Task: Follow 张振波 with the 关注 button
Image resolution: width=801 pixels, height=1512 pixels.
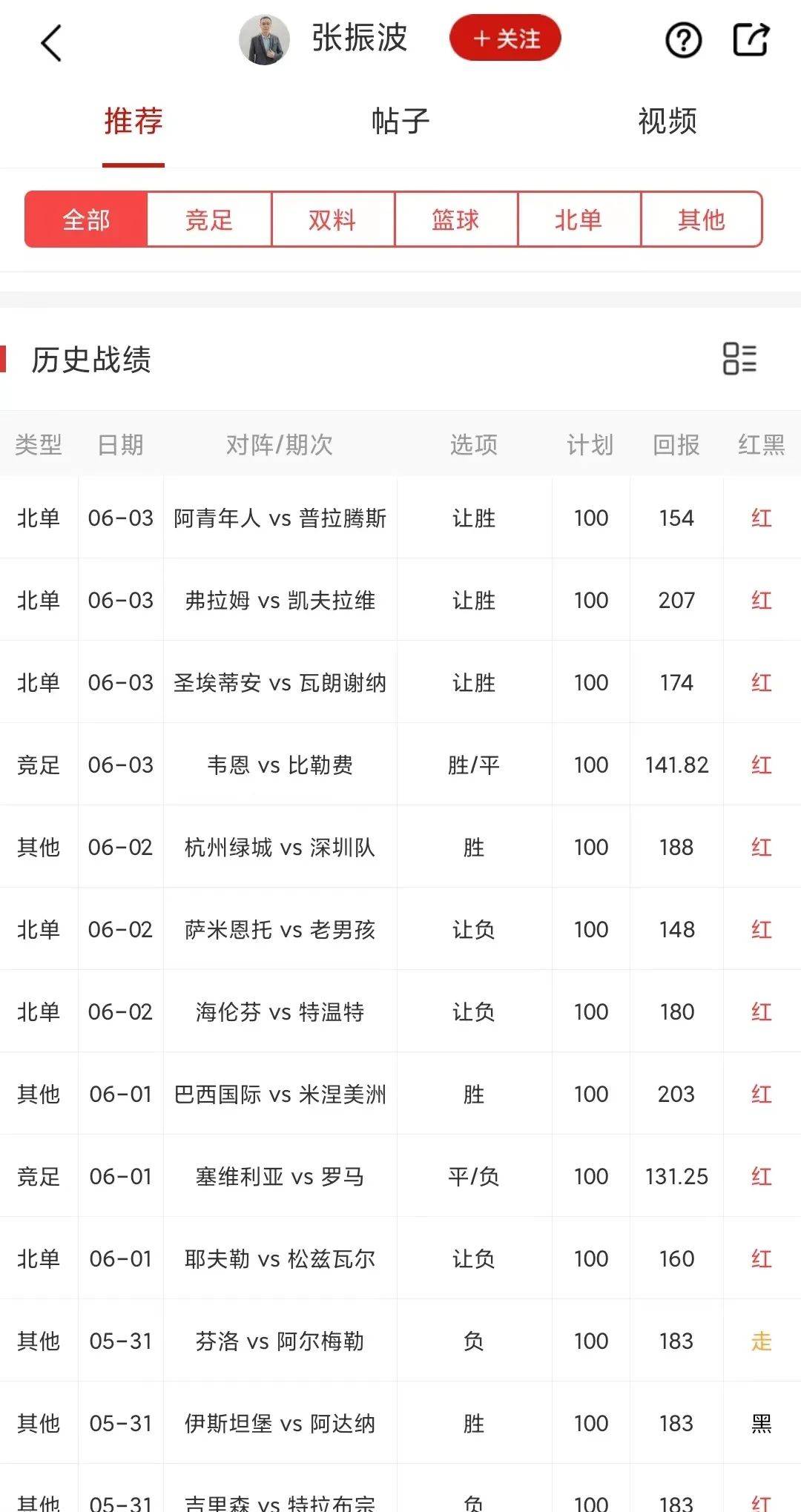Action: (x=505, y=38)
